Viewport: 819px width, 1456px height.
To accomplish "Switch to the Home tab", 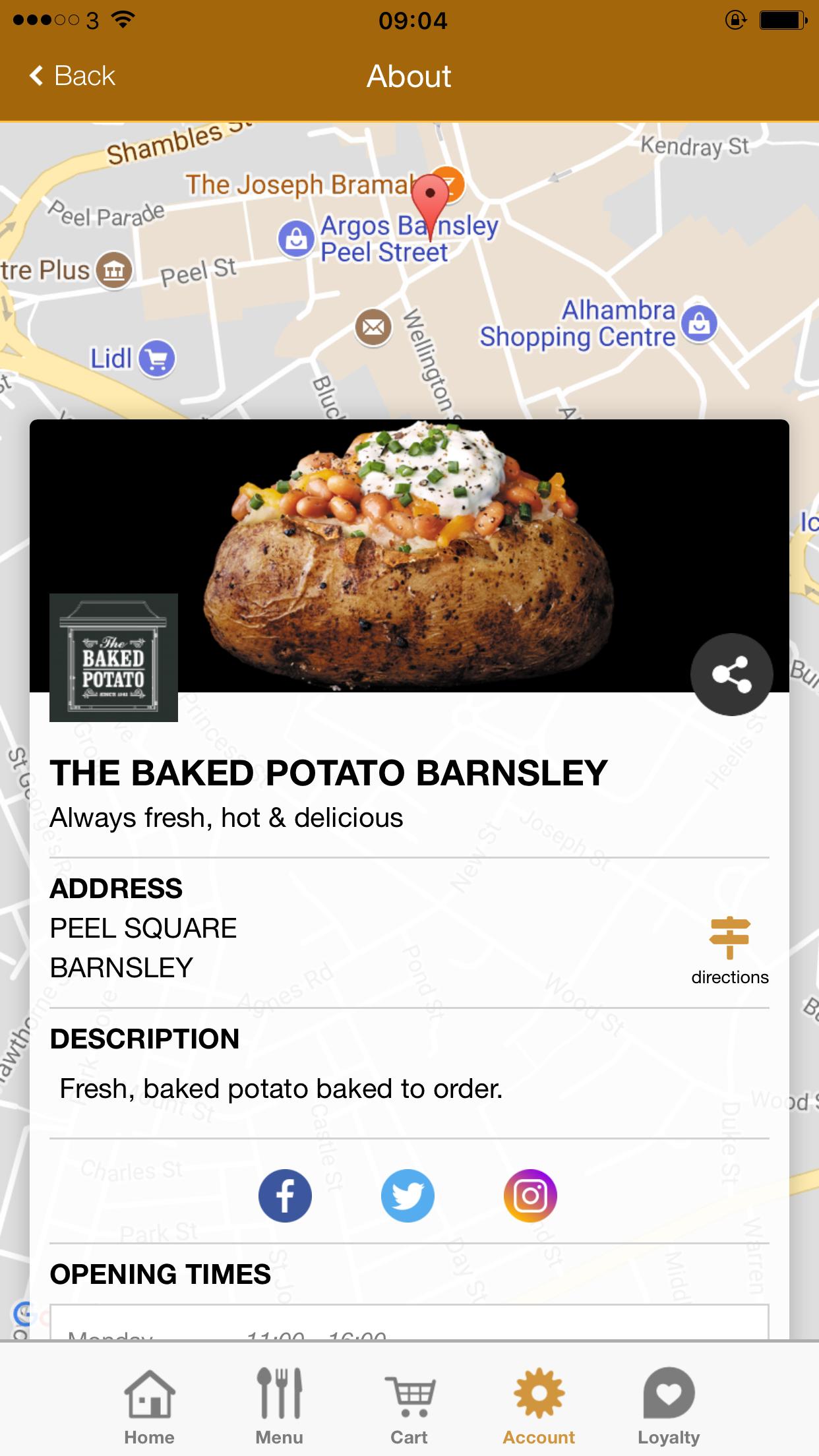I will [x=150, y=1406].
